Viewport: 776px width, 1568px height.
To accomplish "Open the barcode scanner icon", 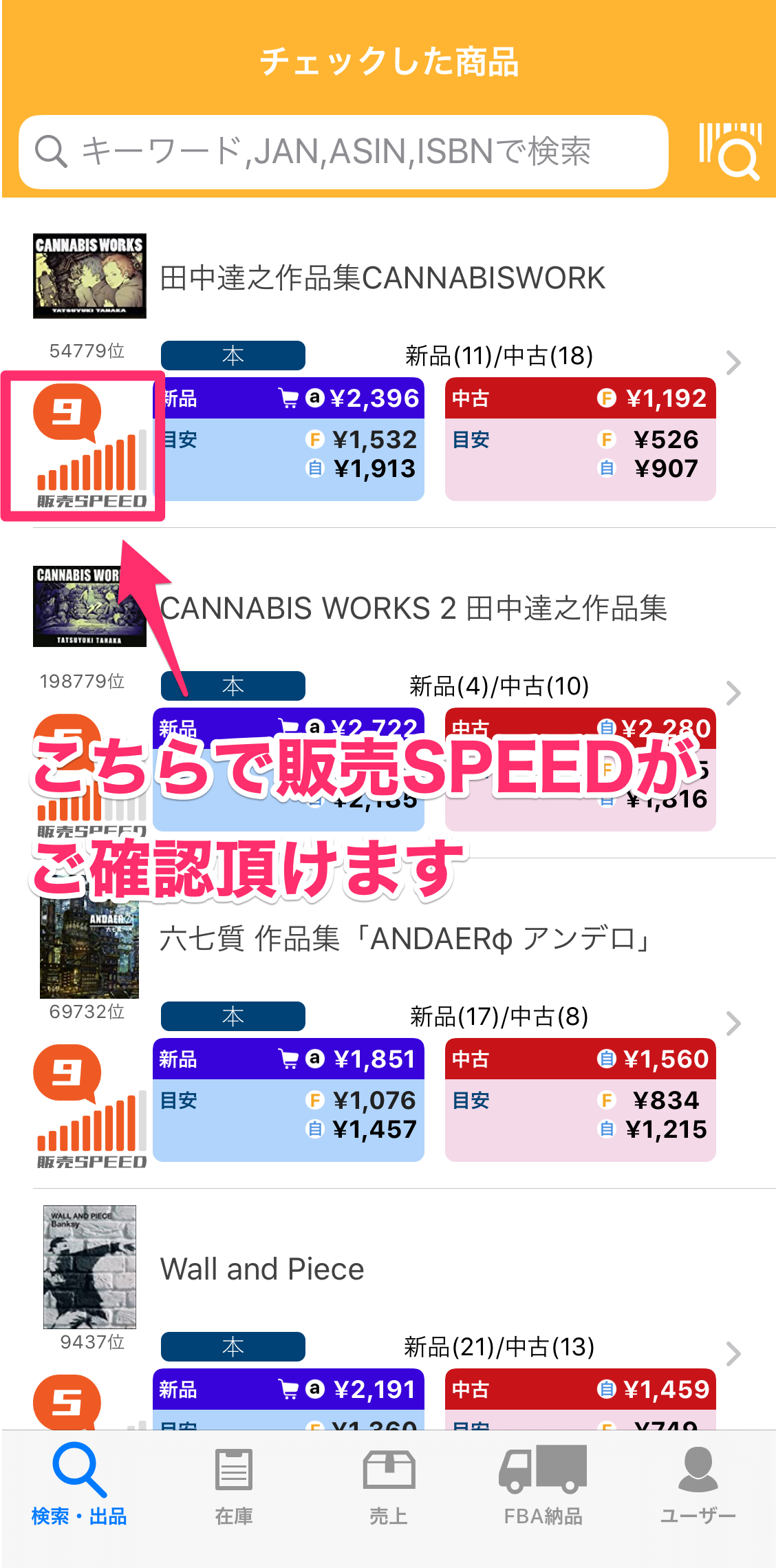I will pos(729,151).
